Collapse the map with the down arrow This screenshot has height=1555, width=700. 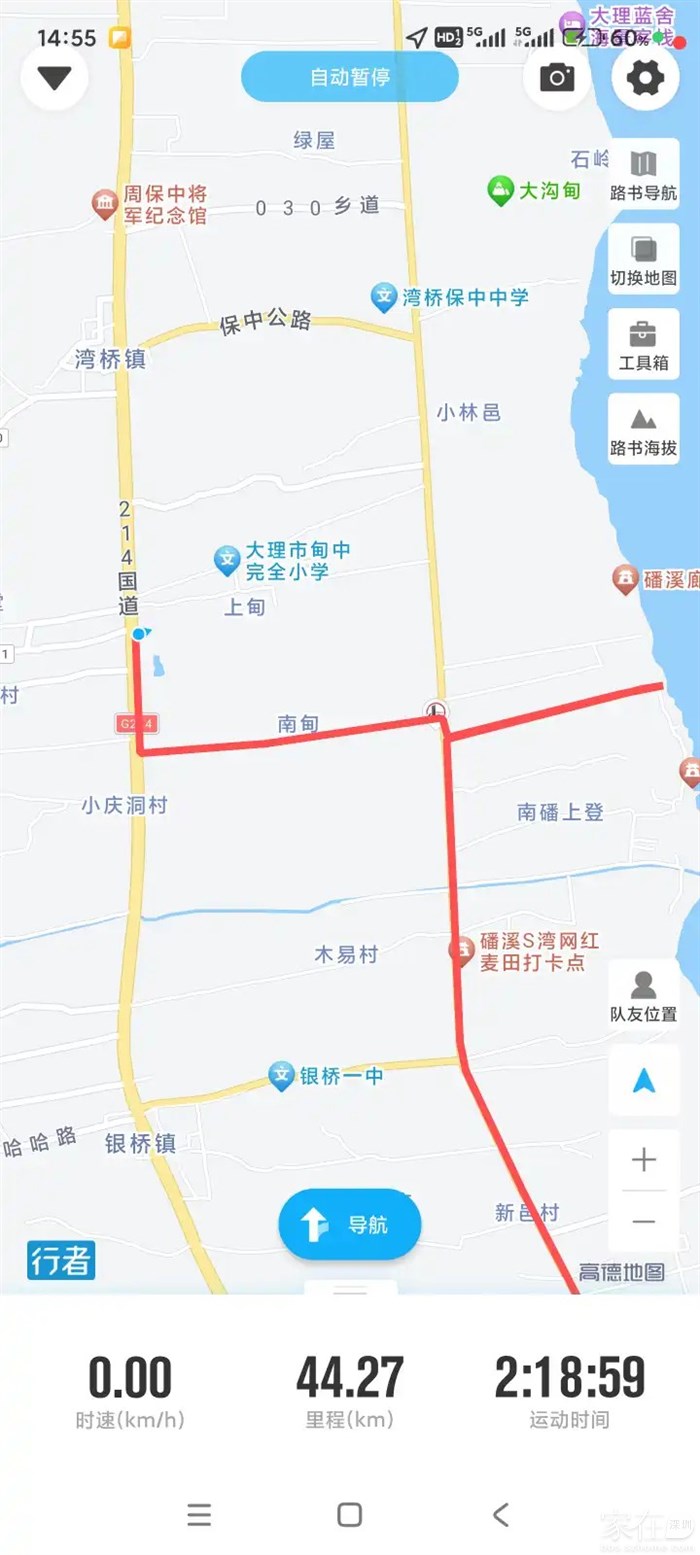click(54, 78)
